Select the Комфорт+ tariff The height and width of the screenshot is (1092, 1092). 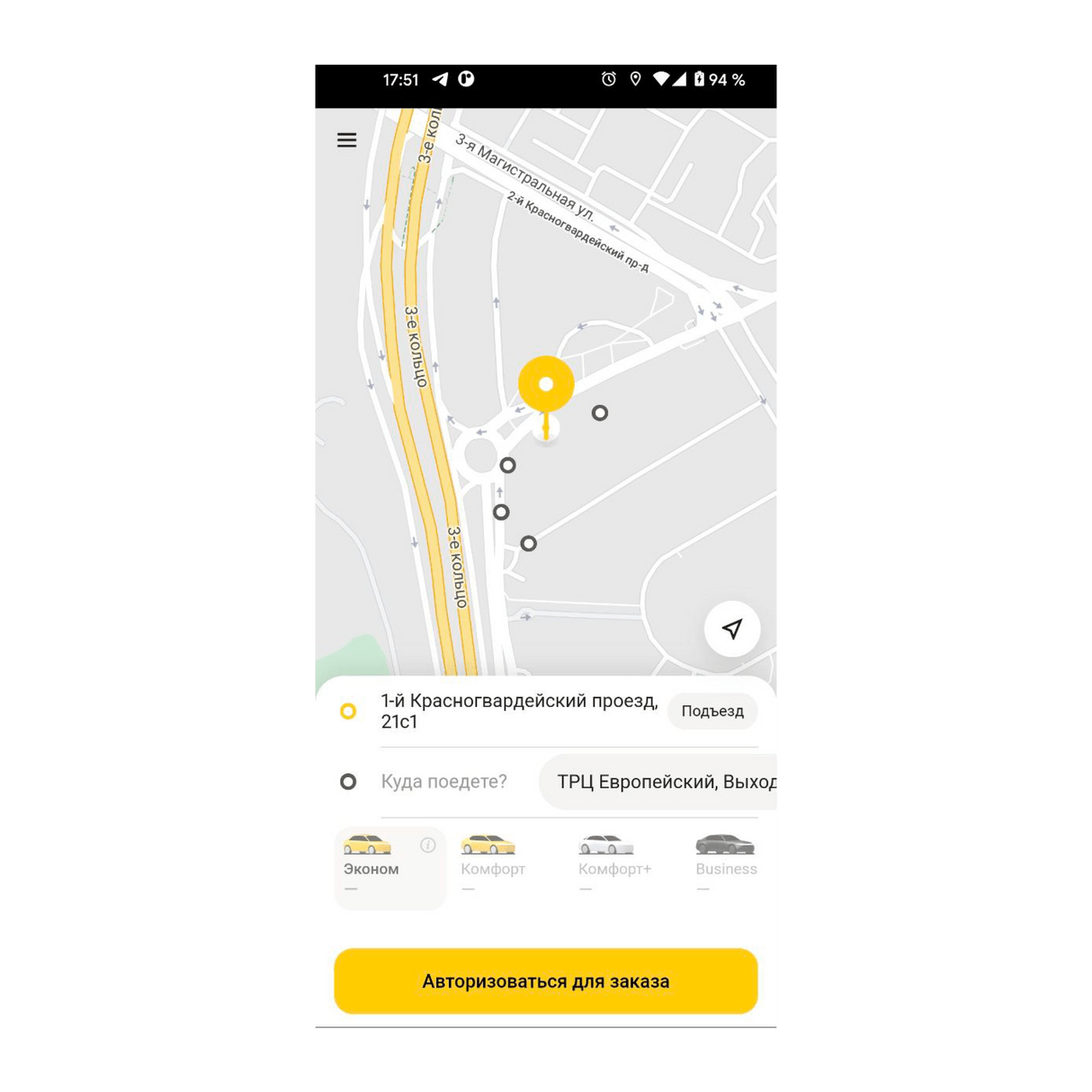coord(613,866)
